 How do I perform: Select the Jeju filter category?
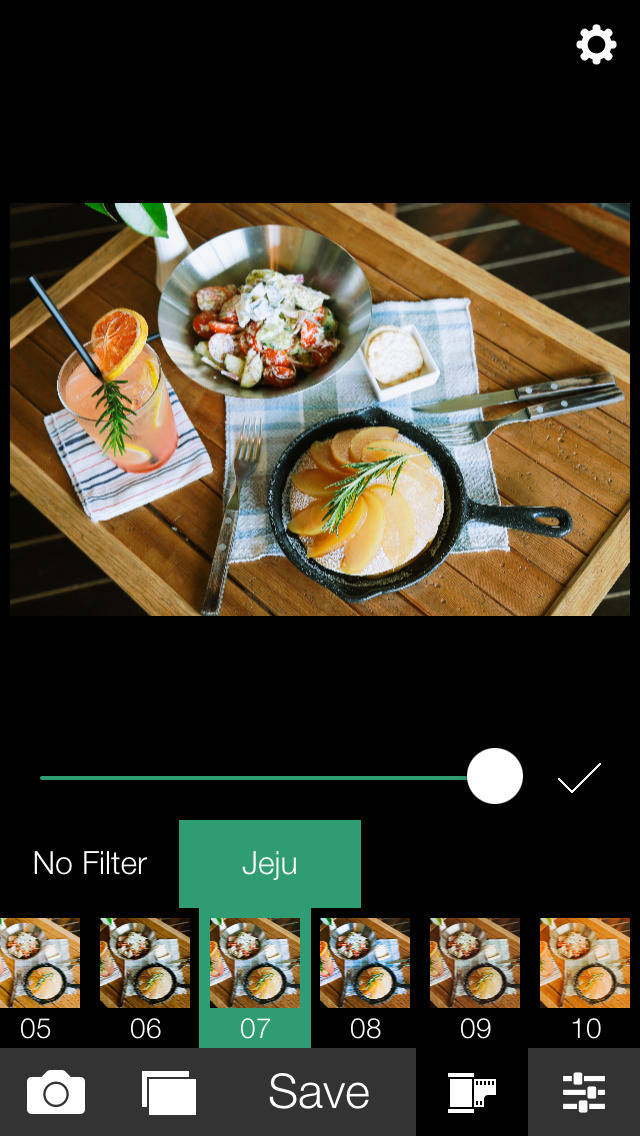(x=270, y=863)
